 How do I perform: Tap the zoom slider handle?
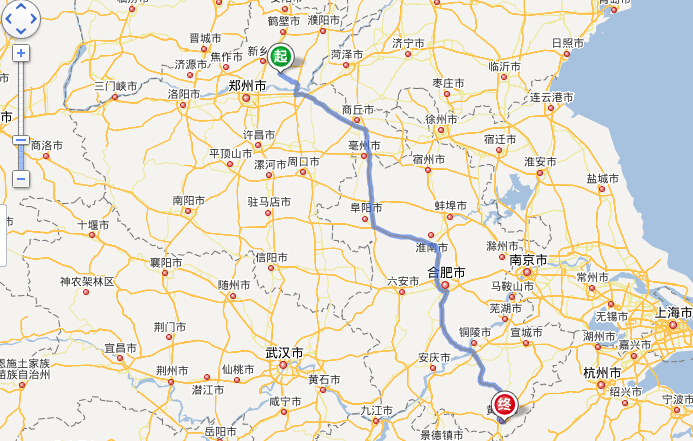21,139
